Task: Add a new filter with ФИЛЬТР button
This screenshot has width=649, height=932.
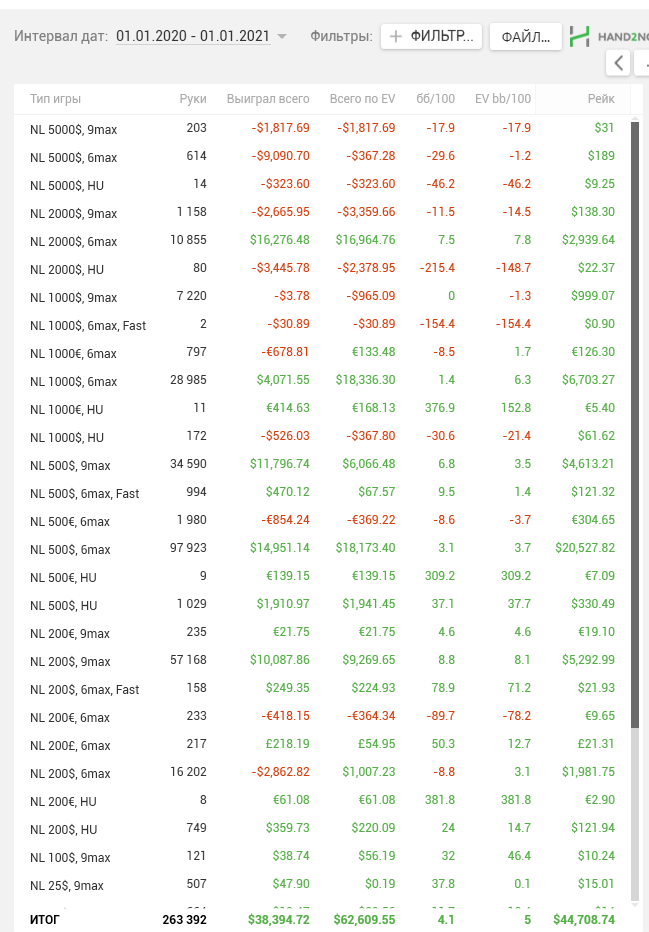Action: (431, 36)
